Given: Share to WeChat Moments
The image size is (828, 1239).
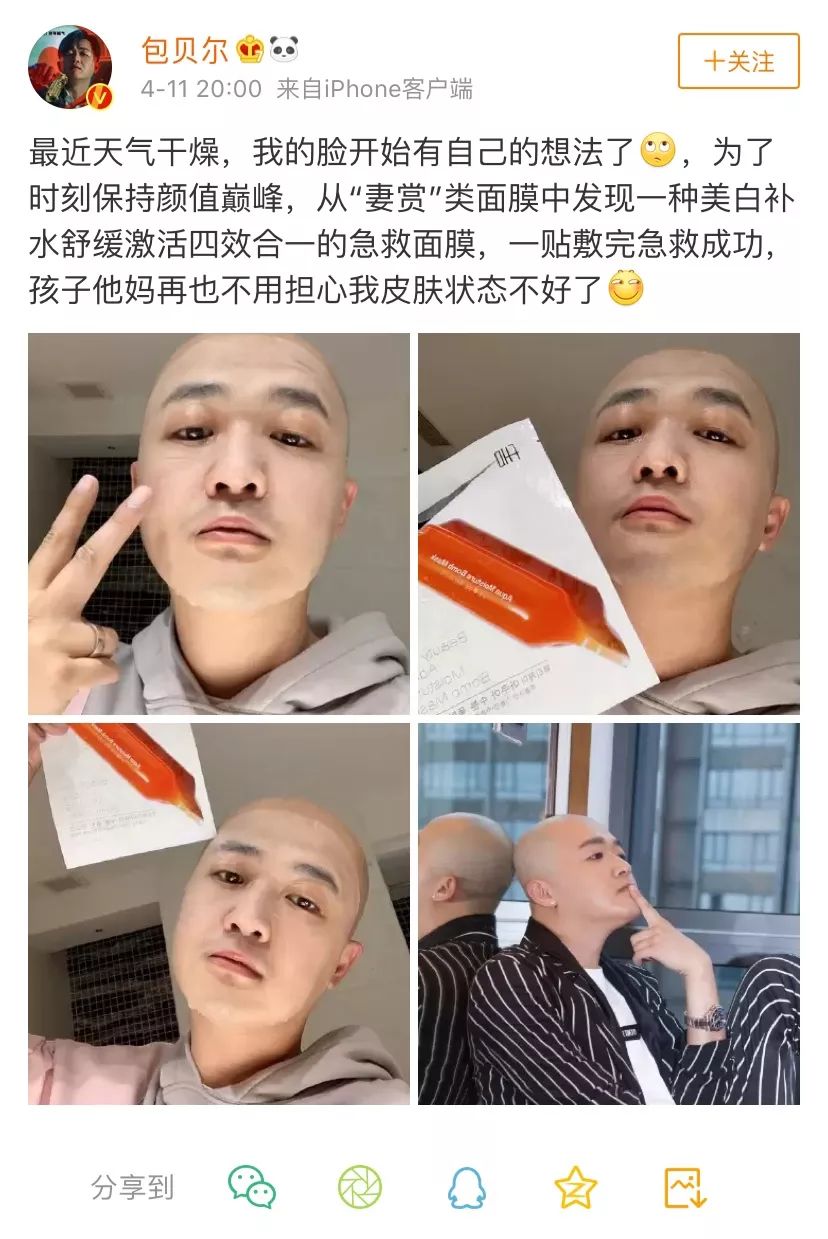Looking at the screenshot, I should pyautogui.click(x=359, y=1187).
